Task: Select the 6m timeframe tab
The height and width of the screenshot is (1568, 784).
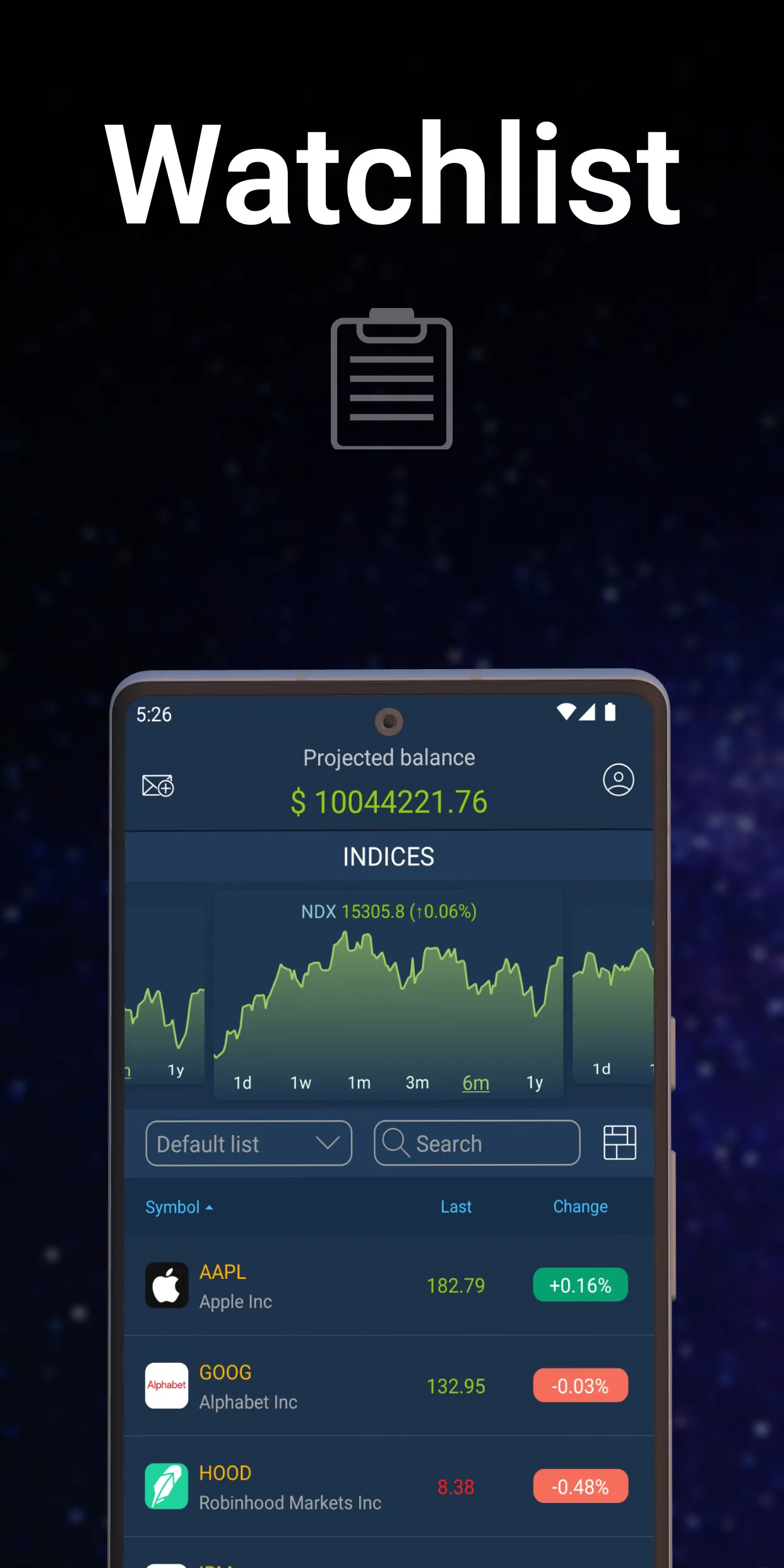Action: [x=475, y=1082]
